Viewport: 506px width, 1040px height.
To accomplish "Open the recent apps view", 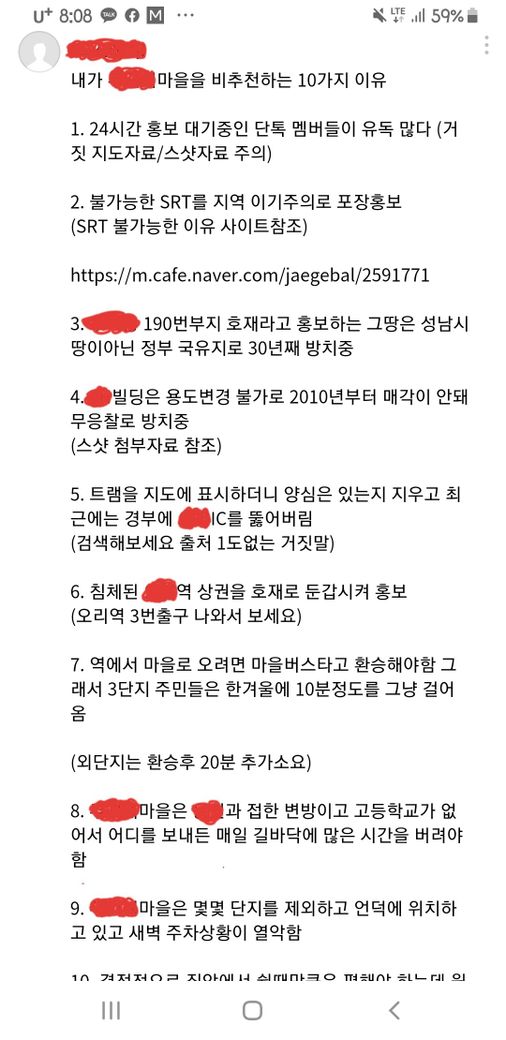I will (111, 1010).
